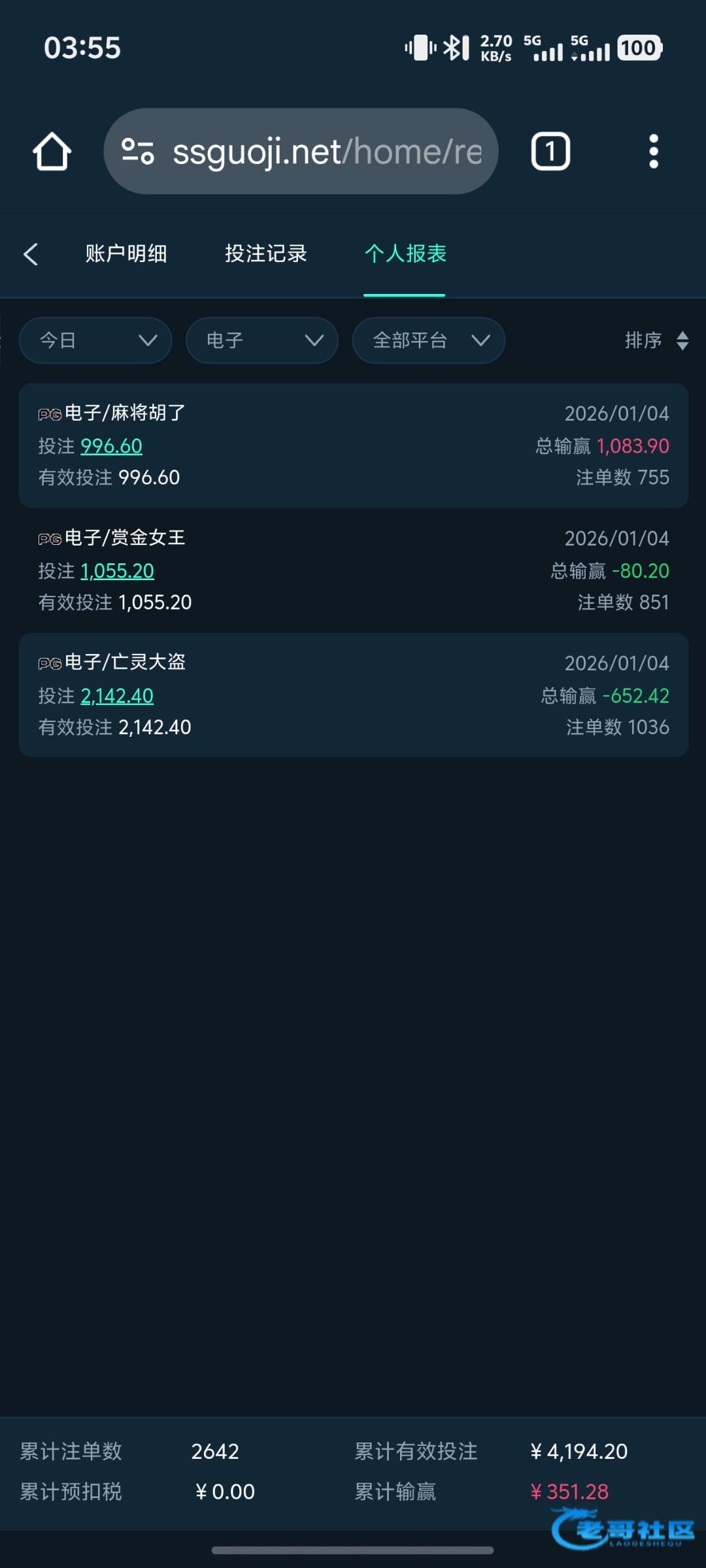Open the 2,142.40 bet amount link
Viewport: 706px width, 1568px height.
click(x=118, y=696)
